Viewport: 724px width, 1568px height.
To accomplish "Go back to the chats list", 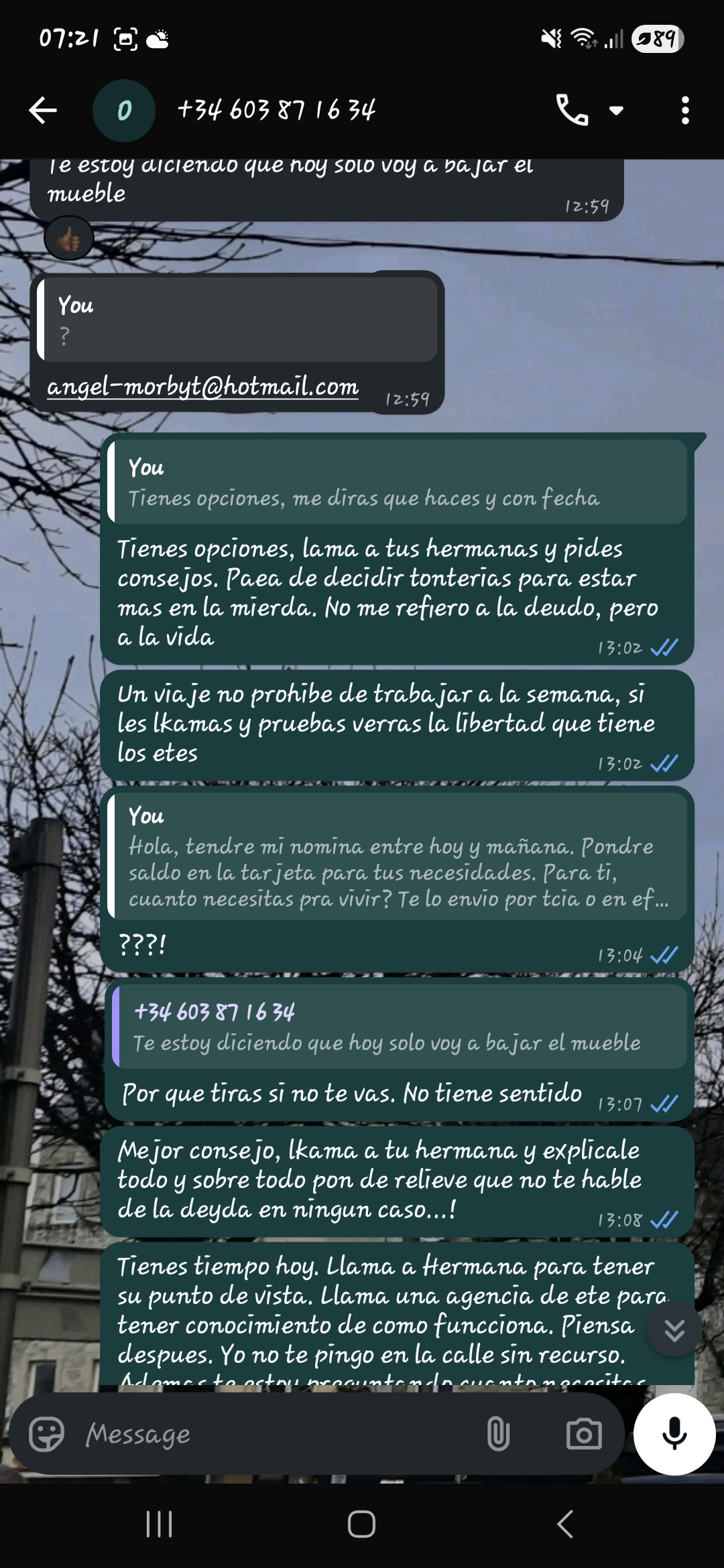I will 43,111.
